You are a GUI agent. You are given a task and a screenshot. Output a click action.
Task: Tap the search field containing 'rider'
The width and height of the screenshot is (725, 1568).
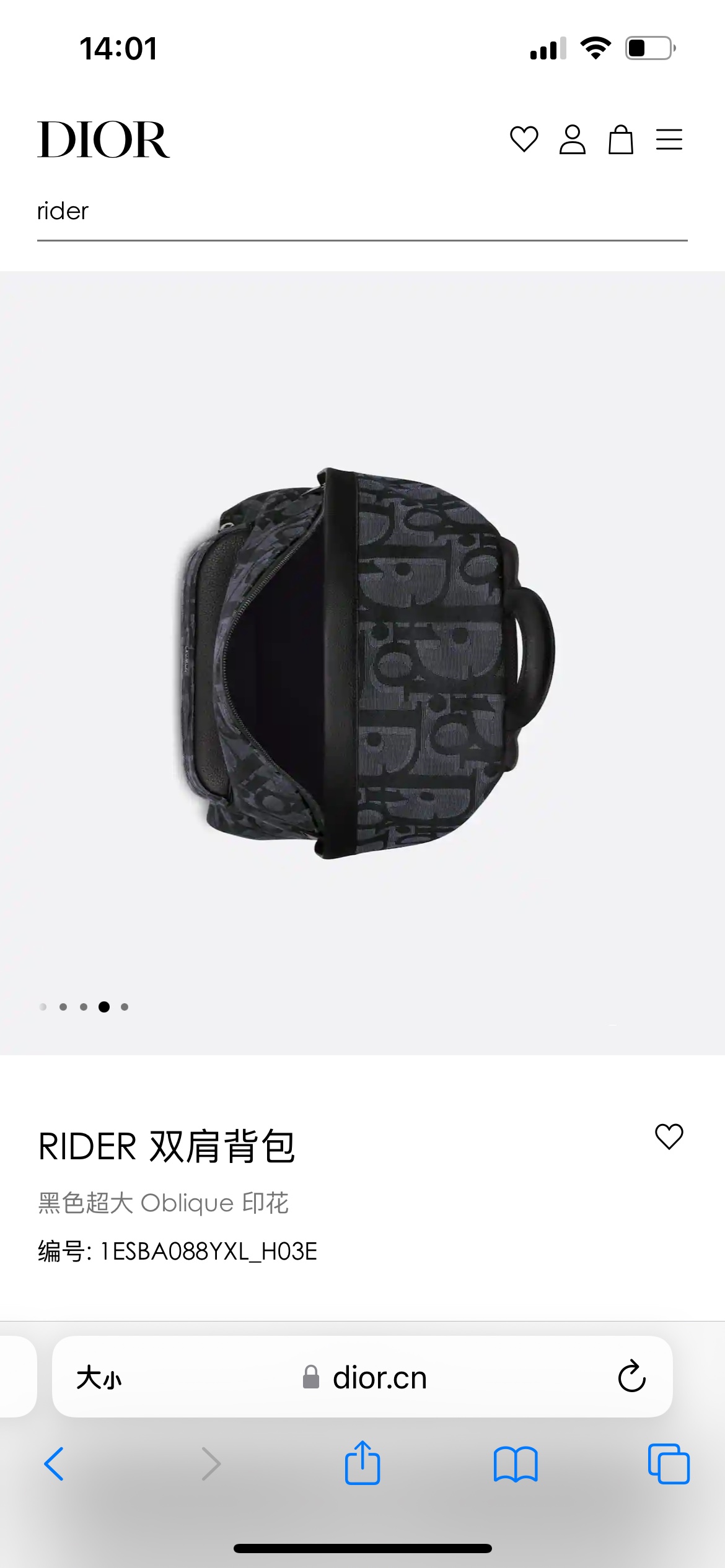362,212
